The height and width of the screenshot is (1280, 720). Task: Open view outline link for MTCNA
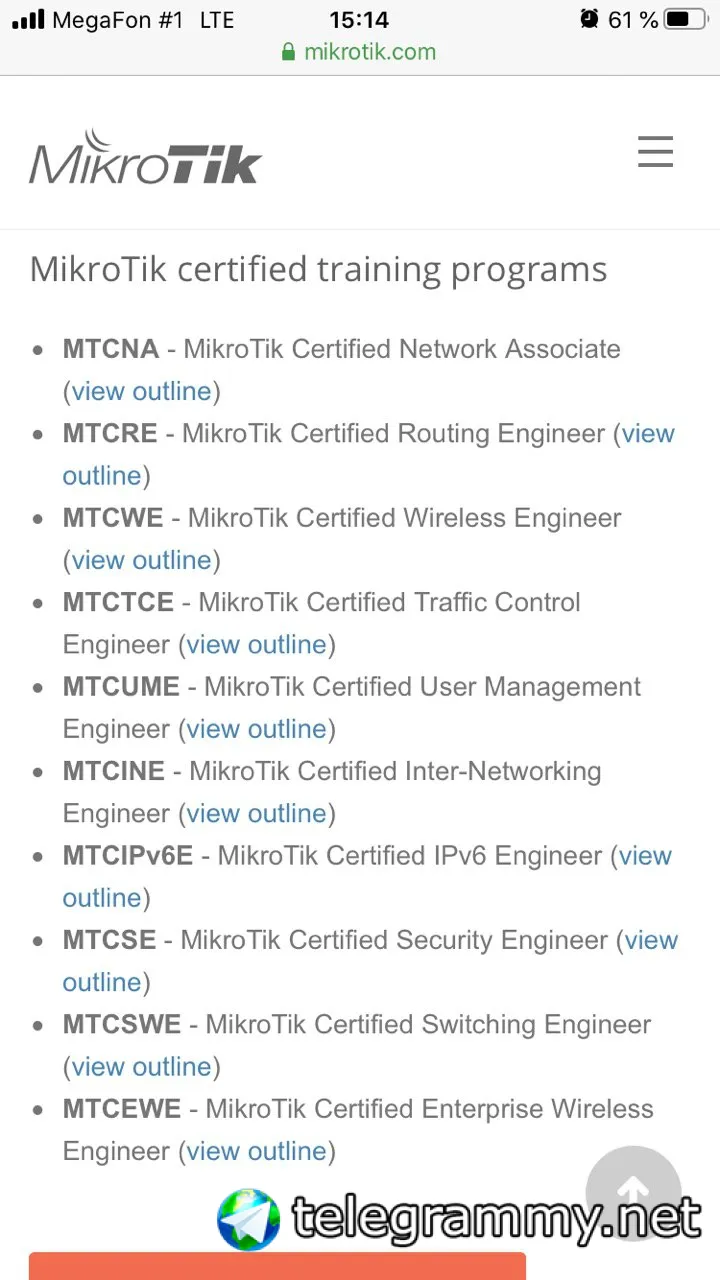(x=141, y=391)
